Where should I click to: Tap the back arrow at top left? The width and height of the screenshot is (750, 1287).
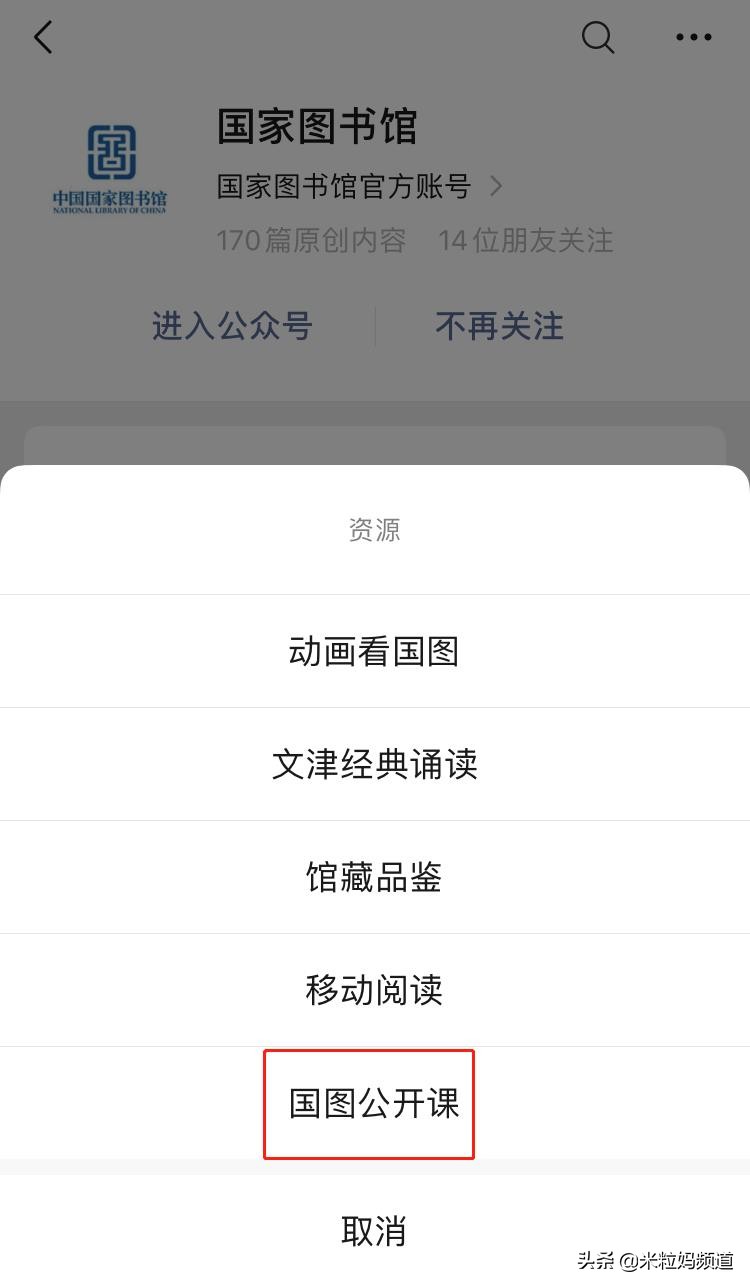tap(42, 37)
